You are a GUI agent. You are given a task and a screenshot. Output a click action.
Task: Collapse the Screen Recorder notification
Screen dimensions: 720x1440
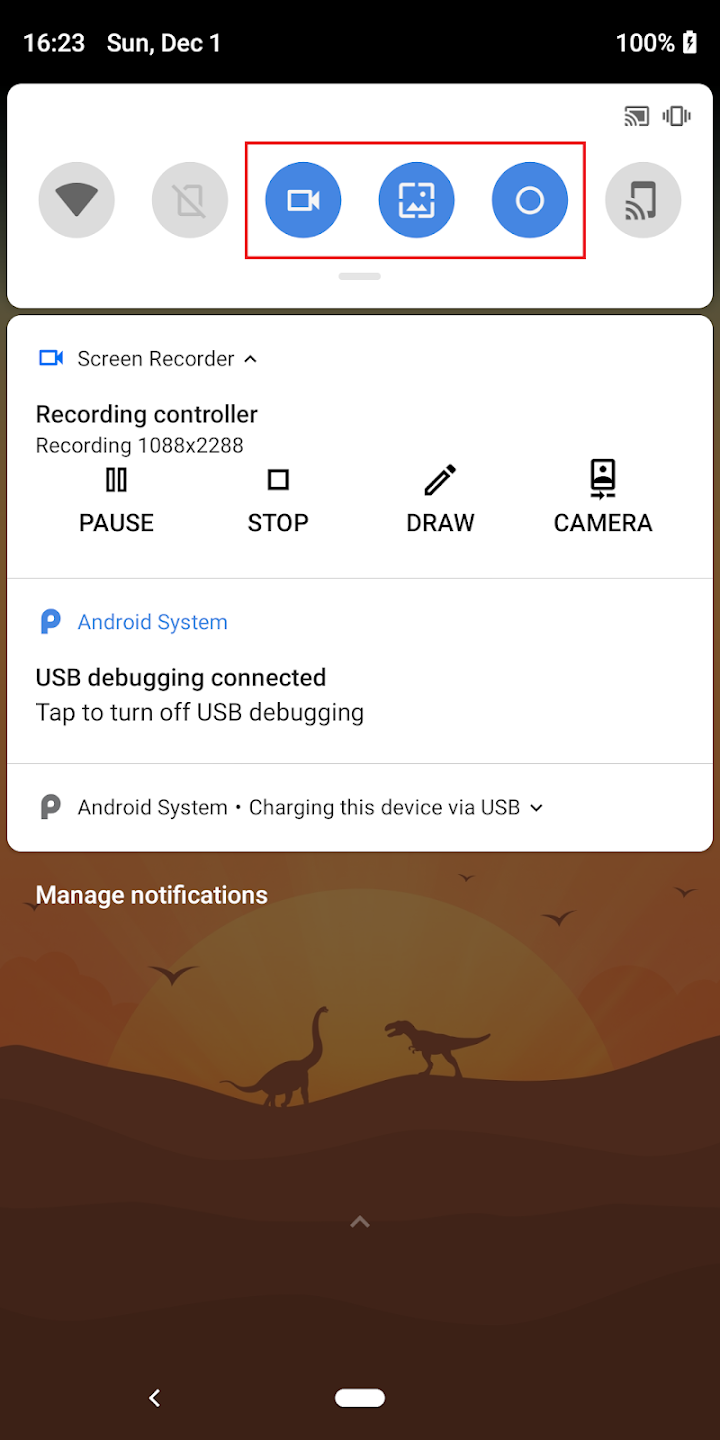pos(250,358)
